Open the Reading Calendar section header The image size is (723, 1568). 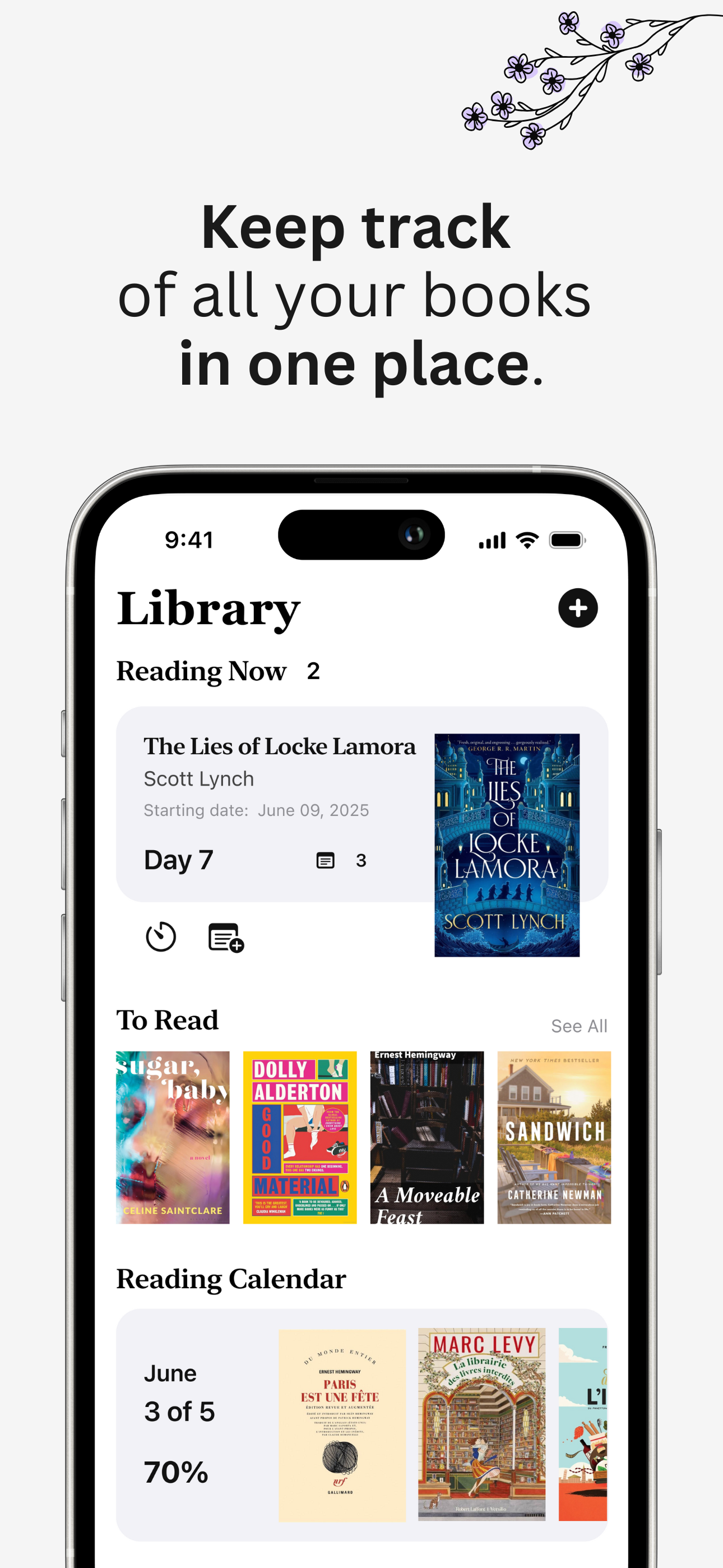point(232,1278)
